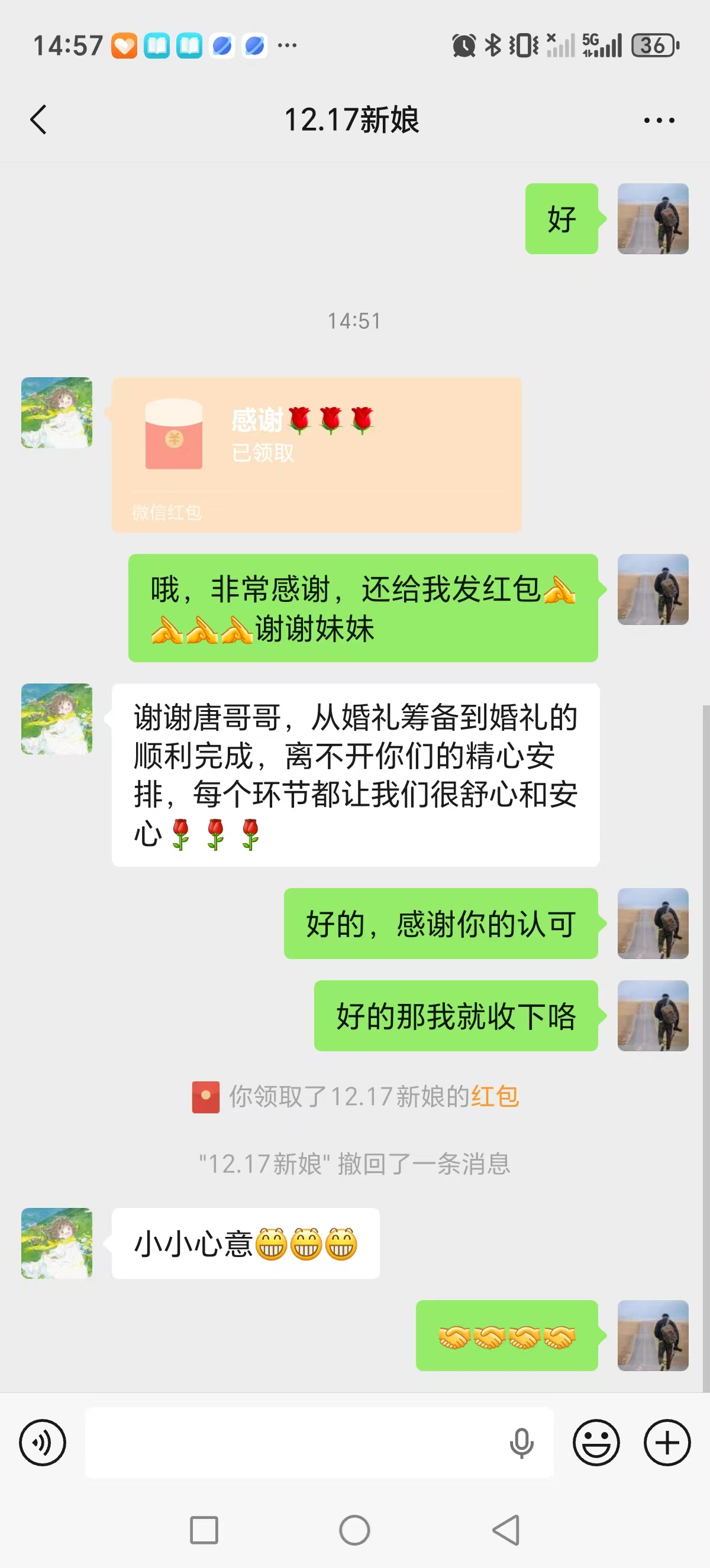Image resolution: width=710 pixels, height=1568 pixels.
Task: Focus the message text field
Action: (x=292, y=1442)
